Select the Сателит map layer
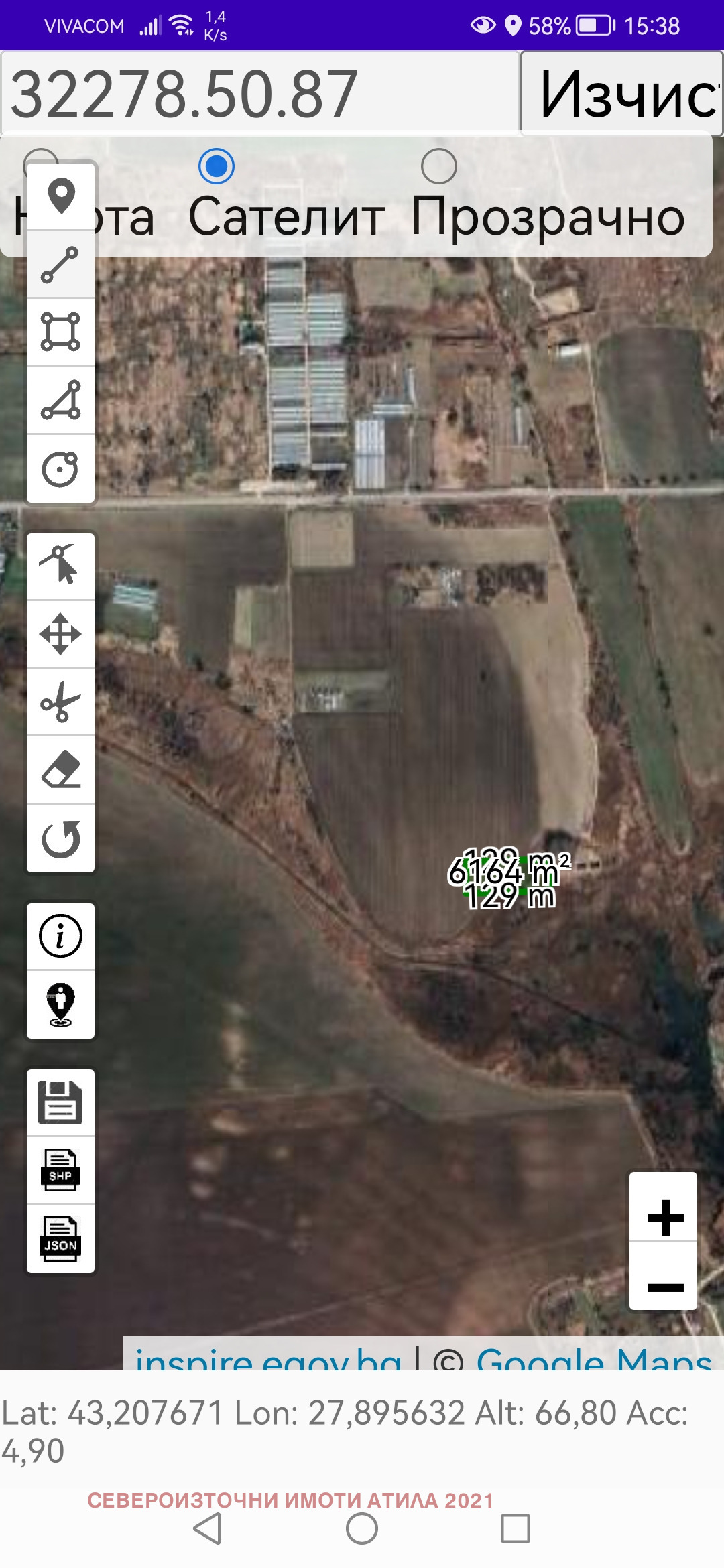The height and width of the screenshot is (1568, 724). 217,166
